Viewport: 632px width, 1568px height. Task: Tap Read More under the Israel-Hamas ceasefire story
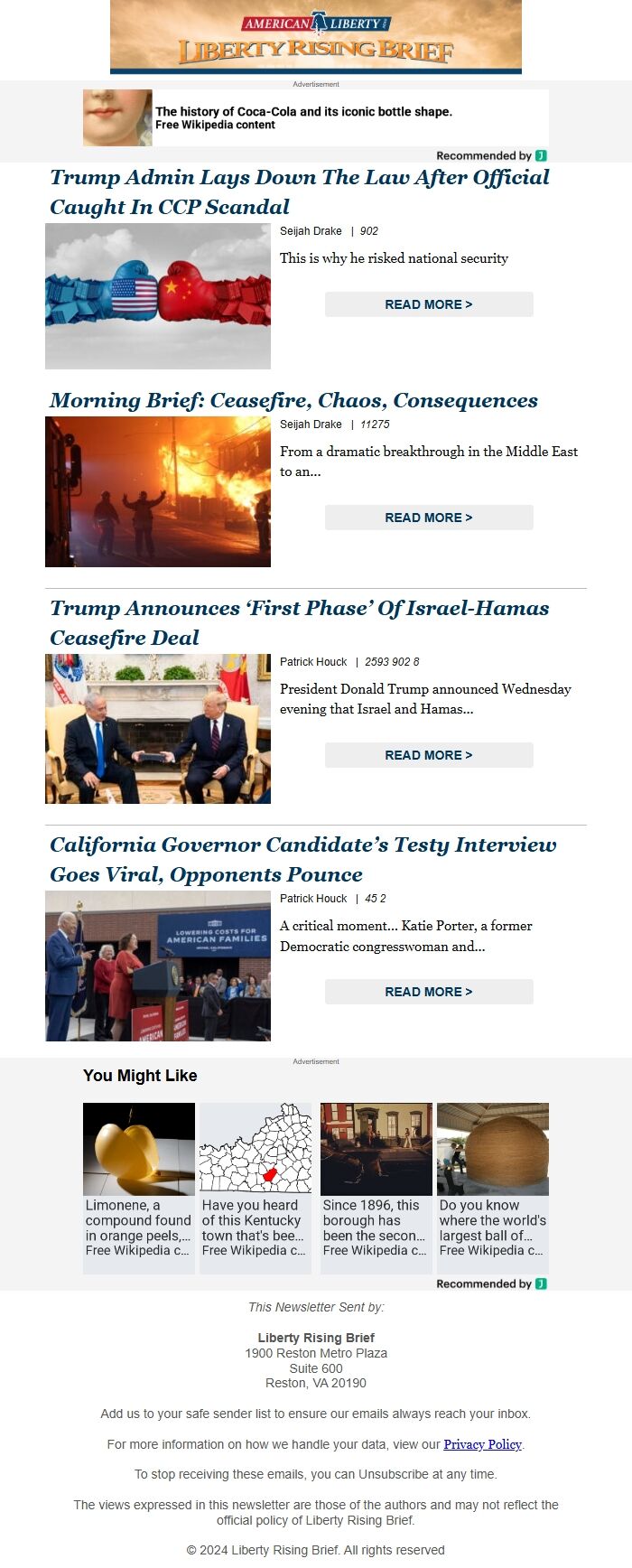tap(429, 755)
